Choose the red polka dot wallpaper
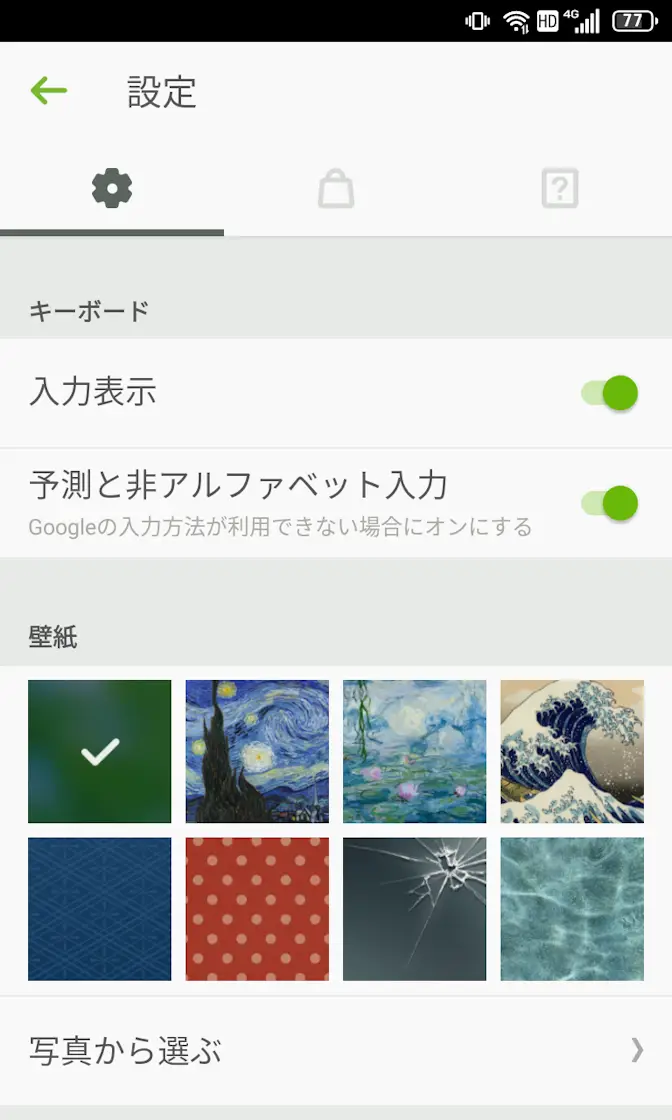Viewport: 672px width, 1120px height. coord(257,909)
